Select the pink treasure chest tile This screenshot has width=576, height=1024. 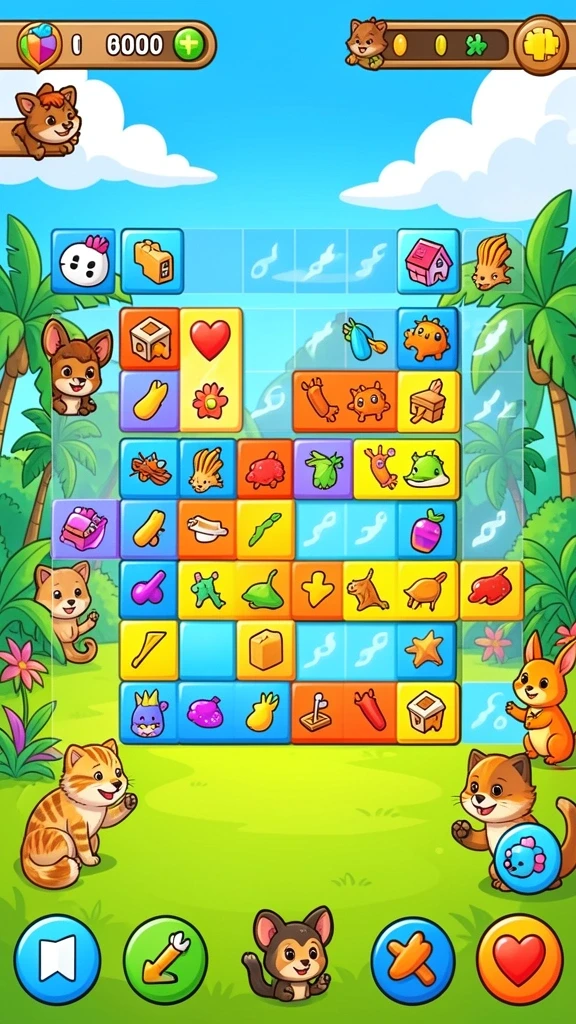click(x=85, y=530)
